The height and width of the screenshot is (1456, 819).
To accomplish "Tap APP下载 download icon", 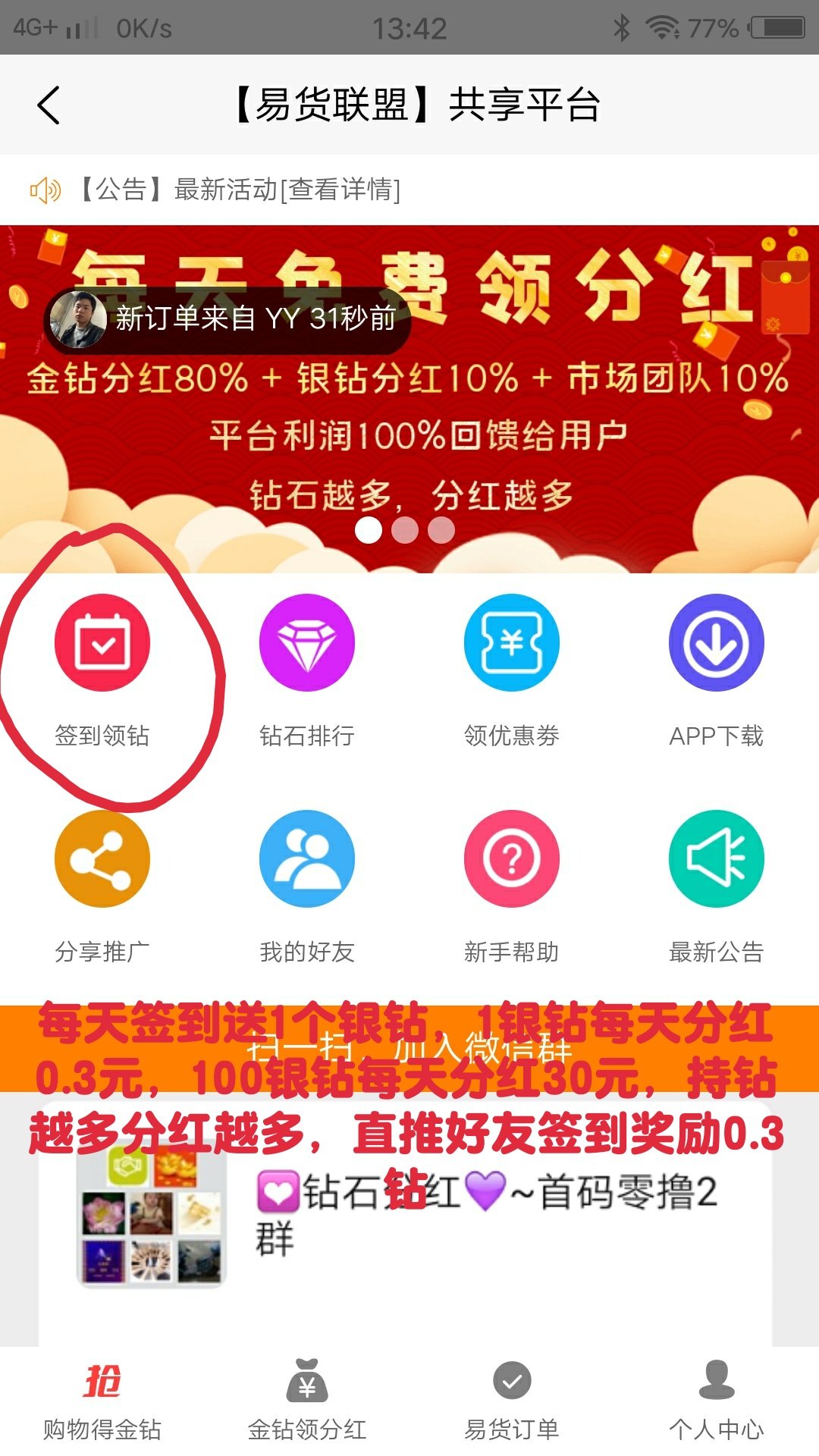I will (717, 643).
